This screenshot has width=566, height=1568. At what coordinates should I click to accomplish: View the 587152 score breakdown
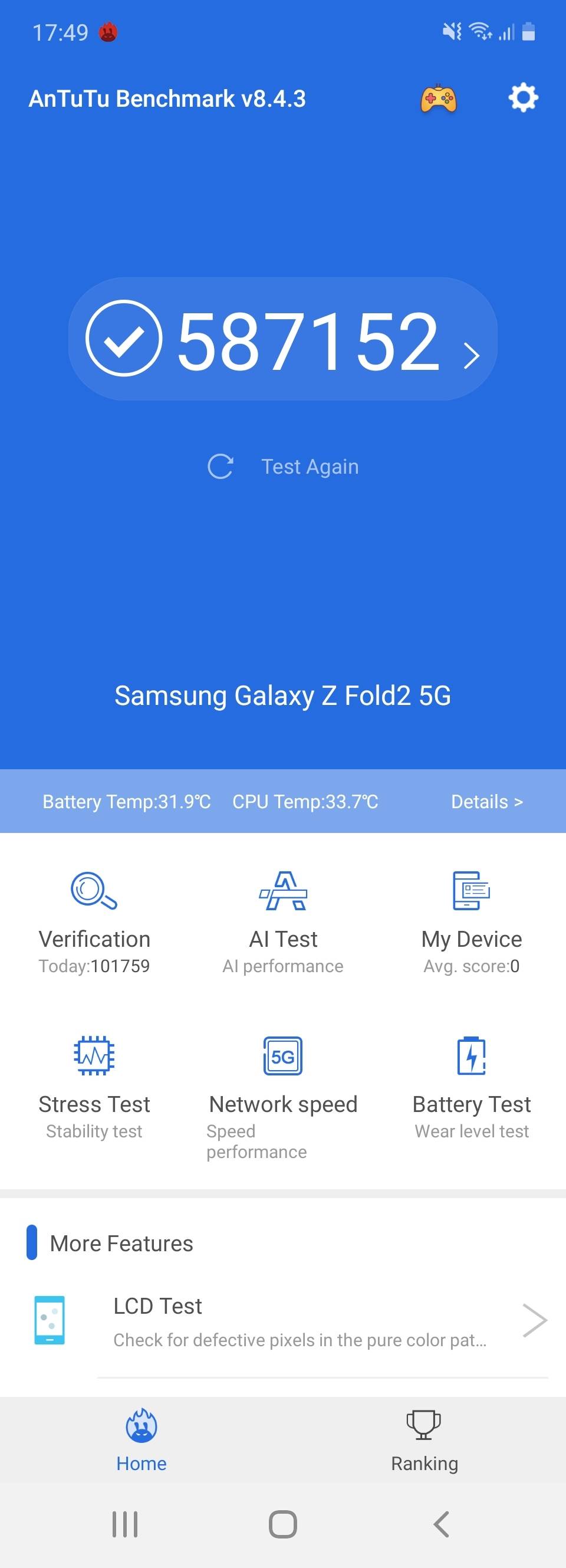(x=283, y=339)
